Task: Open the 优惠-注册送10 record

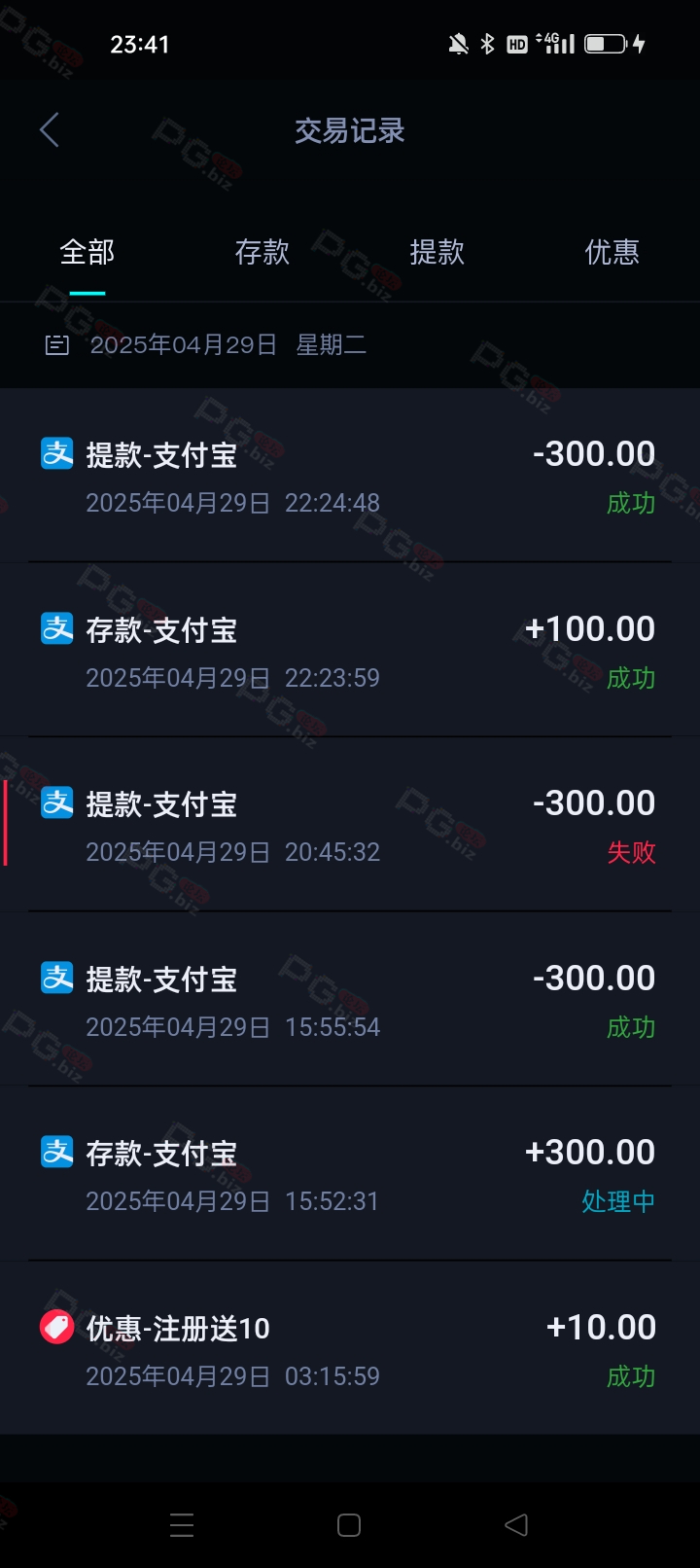Action: 350,1349
